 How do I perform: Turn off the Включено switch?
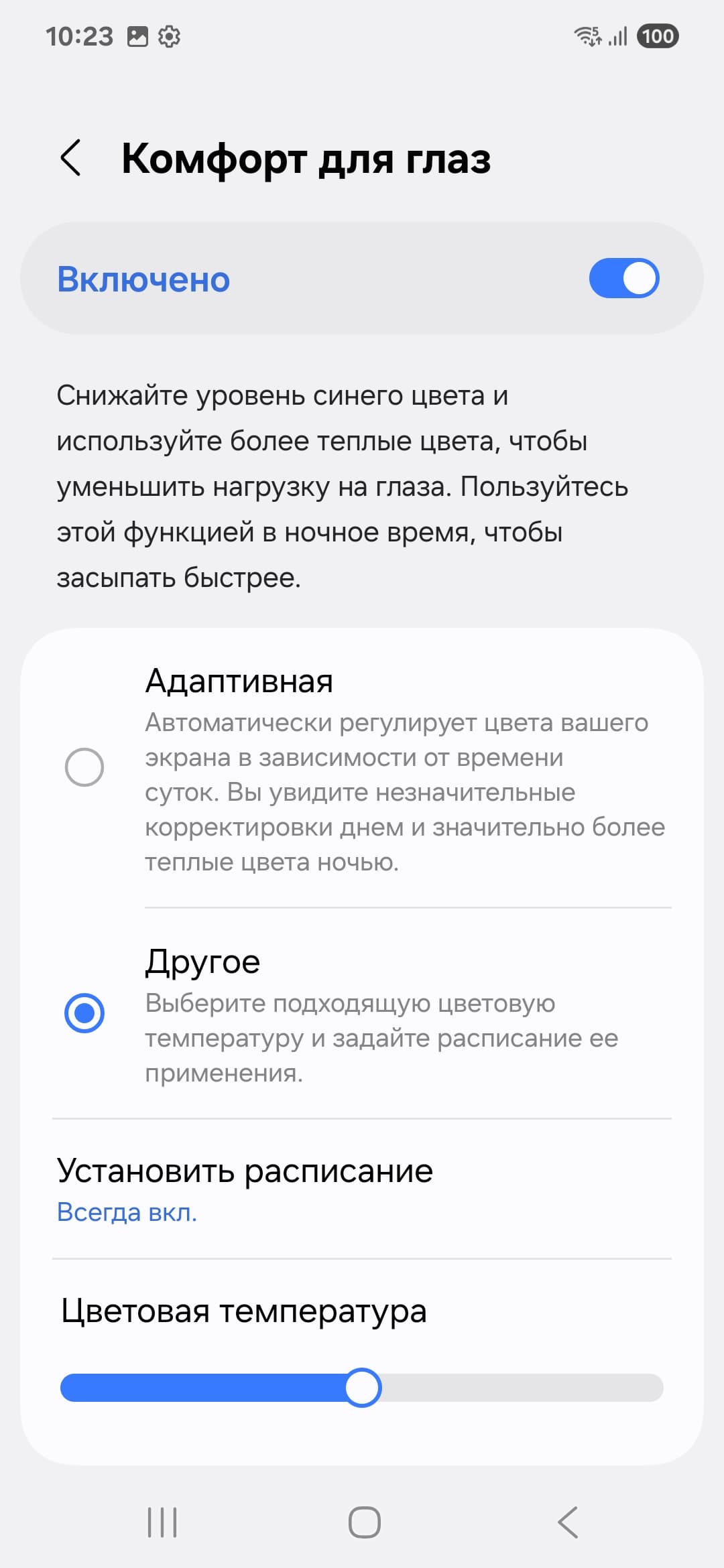click(623, 279)
